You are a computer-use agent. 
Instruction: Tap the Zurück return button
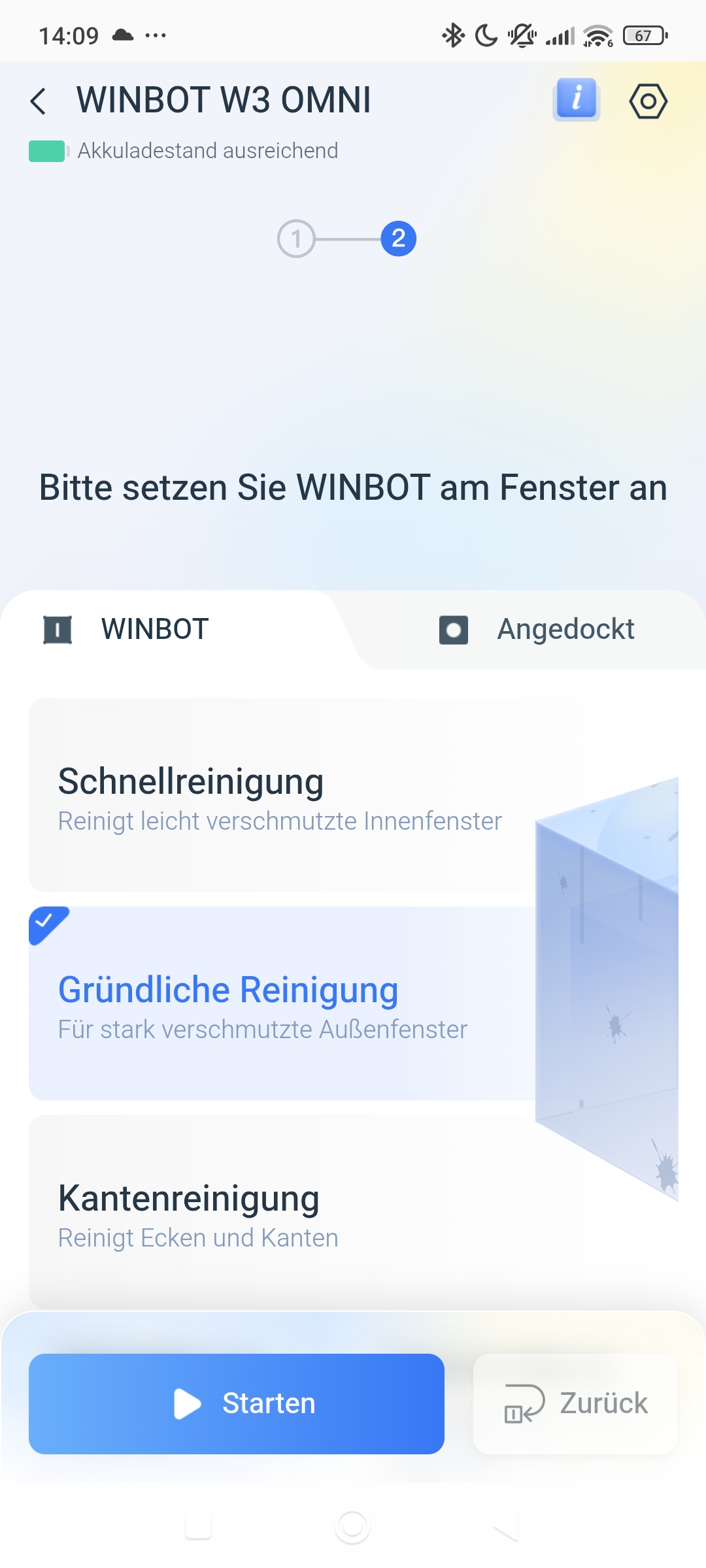click(x=575, y=1404)
